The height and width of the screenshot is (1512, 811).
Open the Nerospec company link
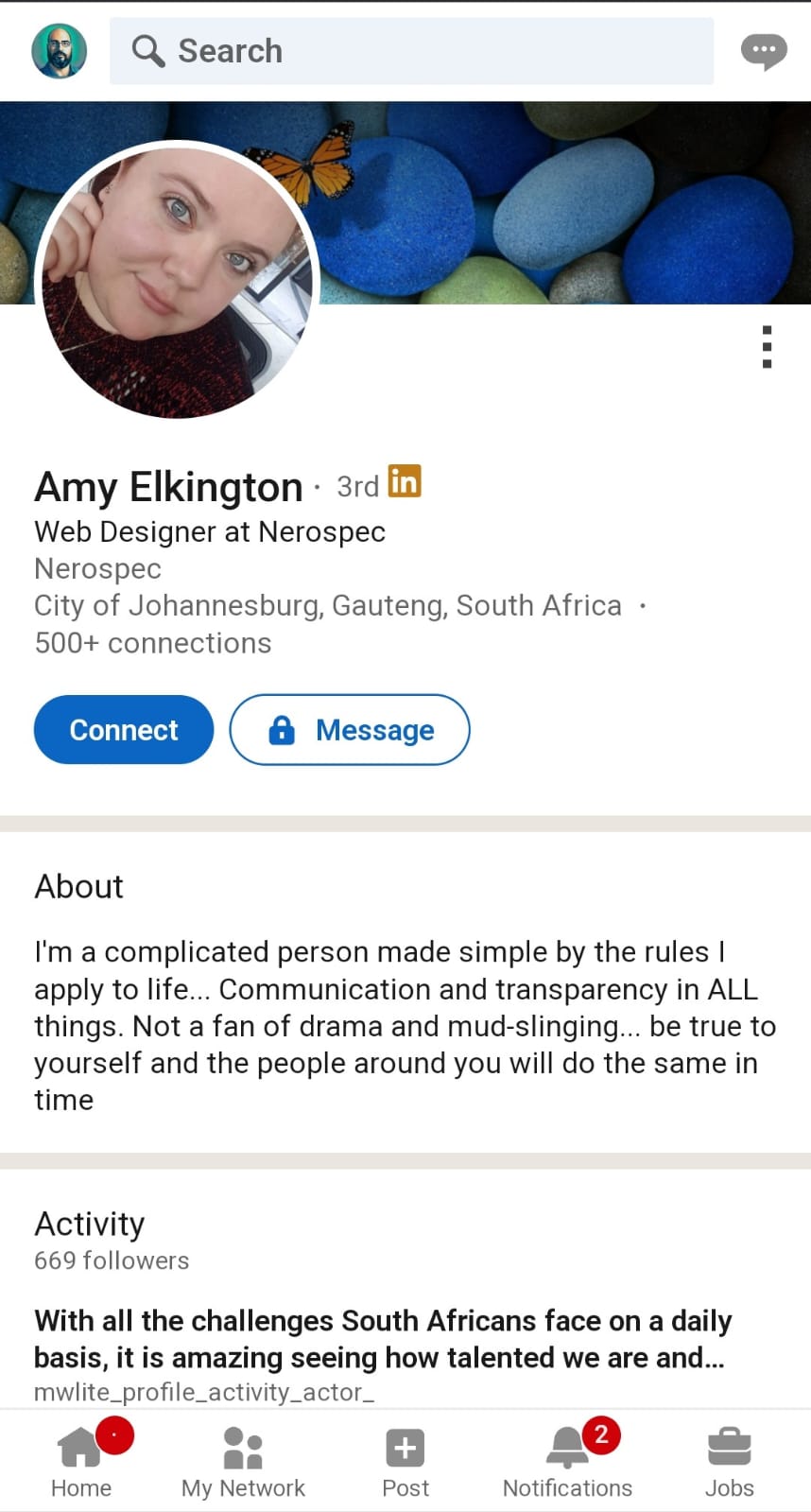[97, 568]
